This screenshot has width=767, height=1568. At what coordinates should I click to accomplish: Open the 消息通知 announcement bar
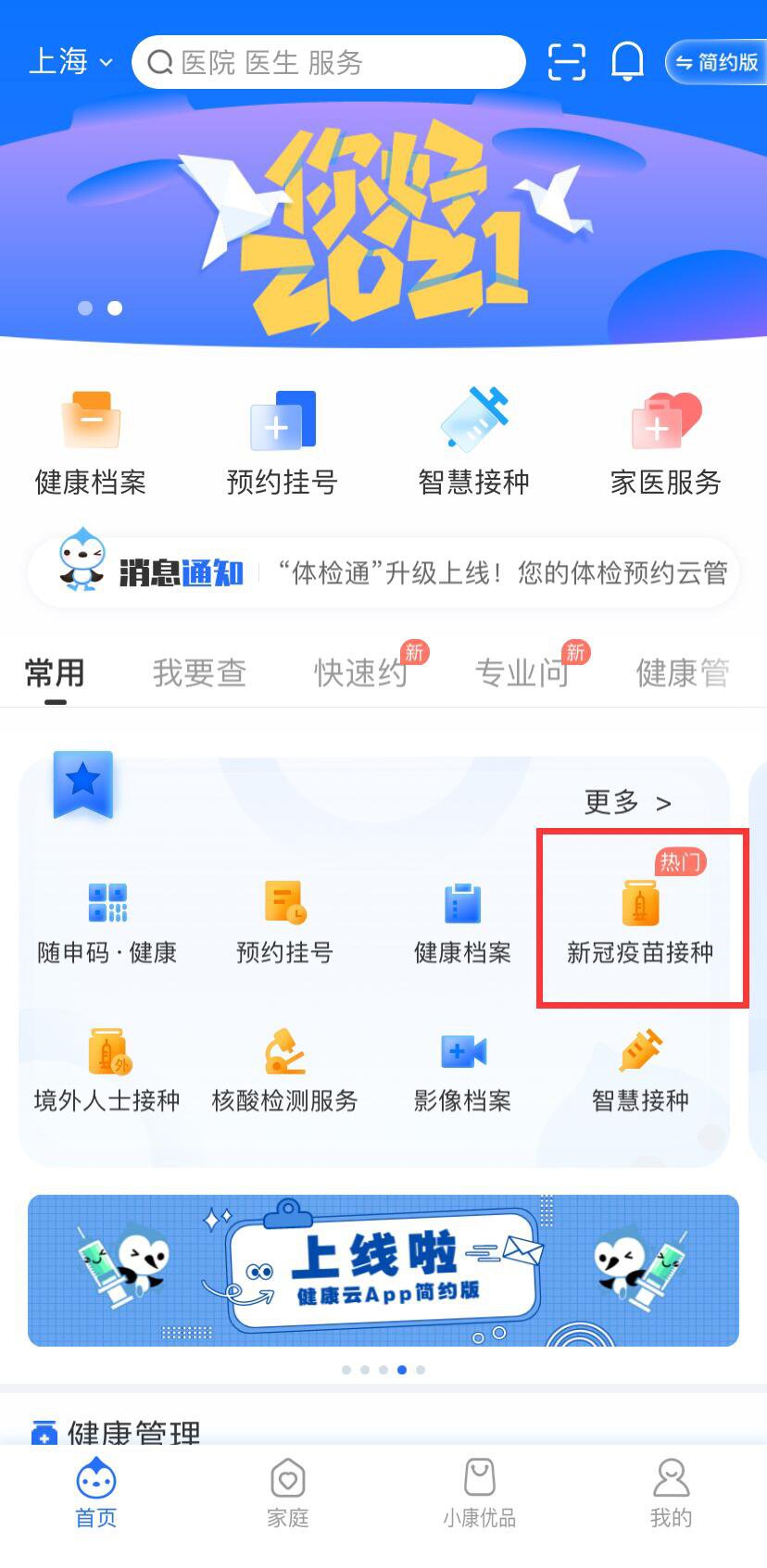pyautogui.click(x=383, y=572)
